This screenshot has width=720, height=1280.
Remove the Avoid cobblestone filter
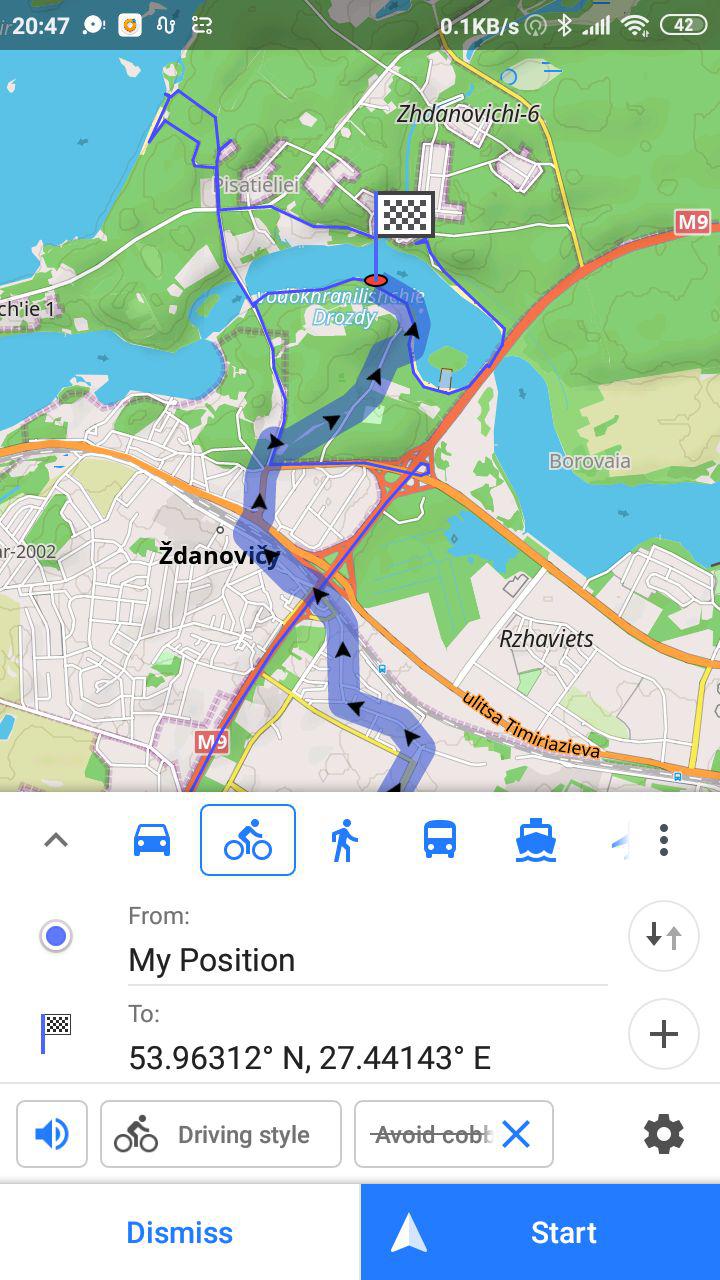pyautogui.click(x=516, y=1134)
